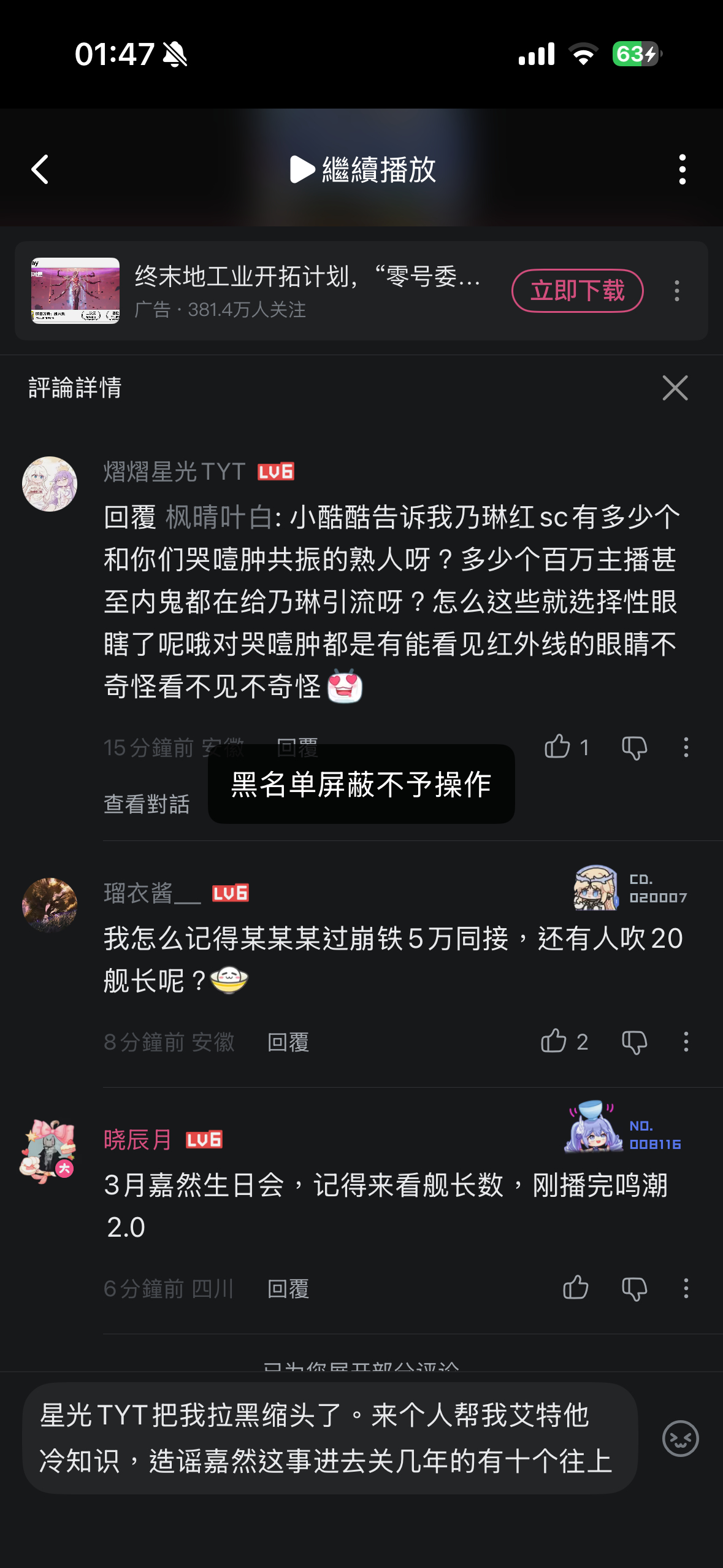
Task: Open more options on 瑠衣酱__'s comment
Action: click(686, 1042)
